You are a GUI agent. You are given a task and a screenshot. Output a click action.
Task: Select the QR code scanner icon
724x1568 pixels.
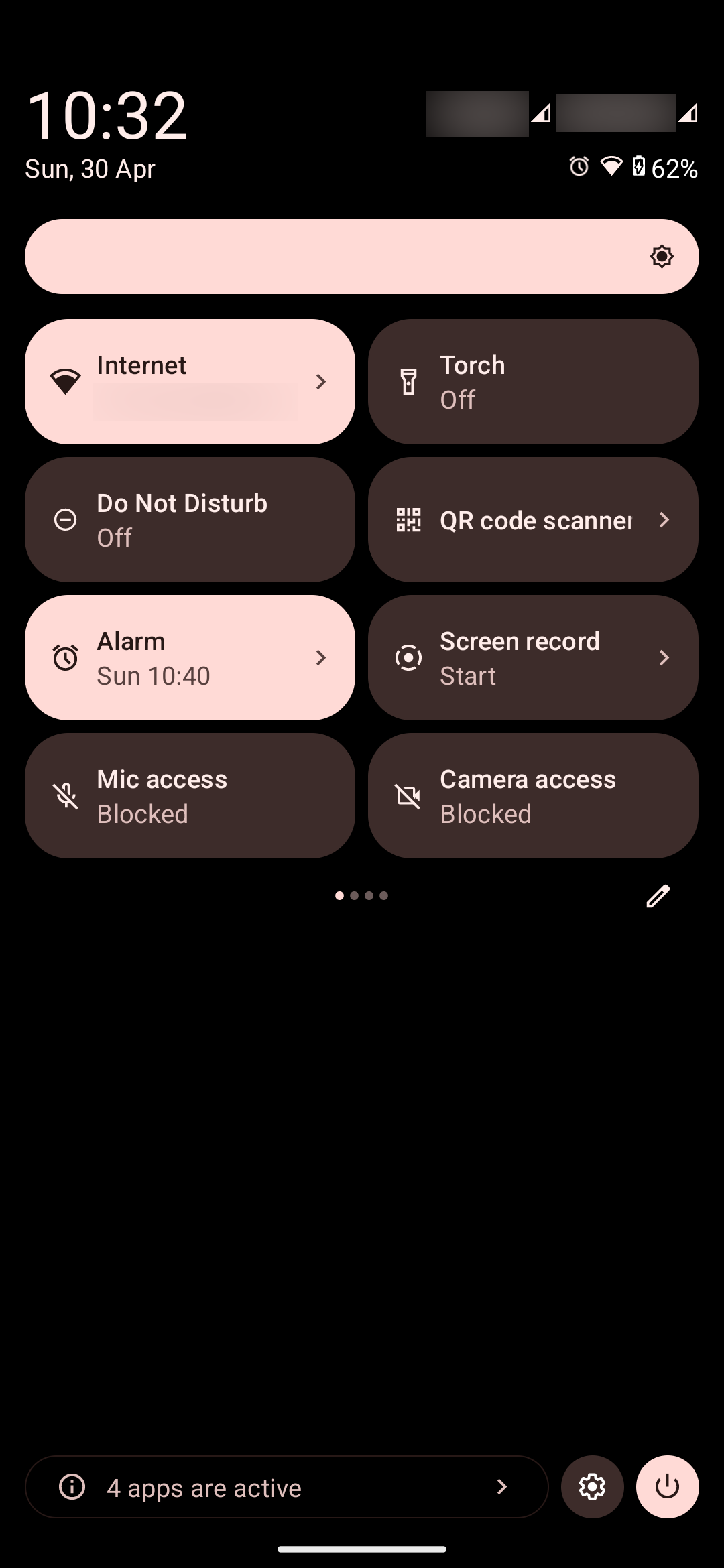click(408, 519)
